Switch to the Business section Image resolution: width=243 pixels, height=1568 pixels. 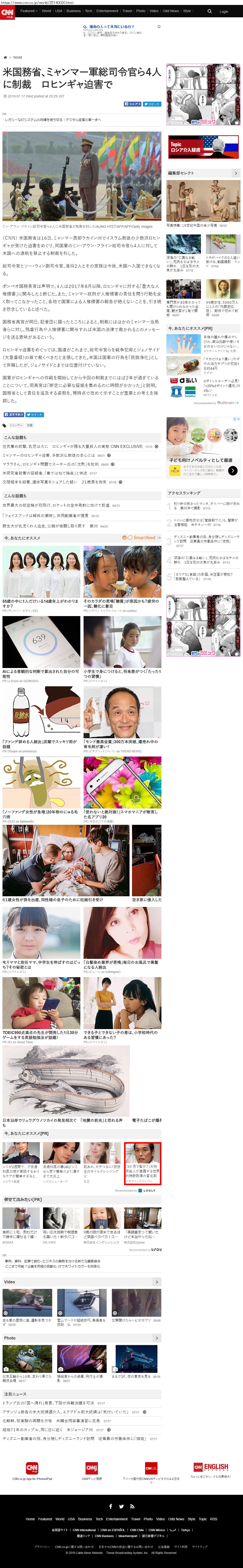coord(73,11)
